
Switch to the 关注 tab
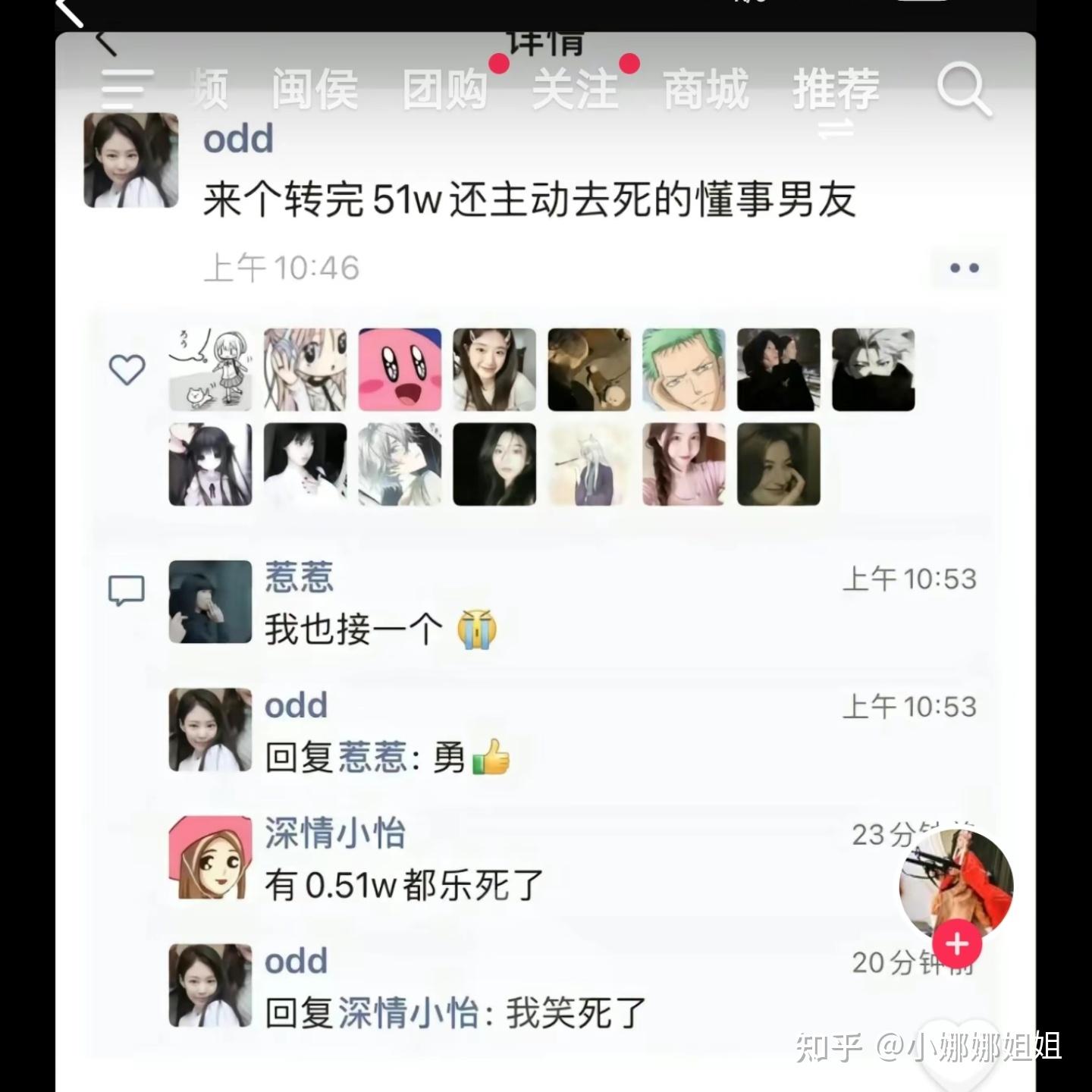[576, 89]
